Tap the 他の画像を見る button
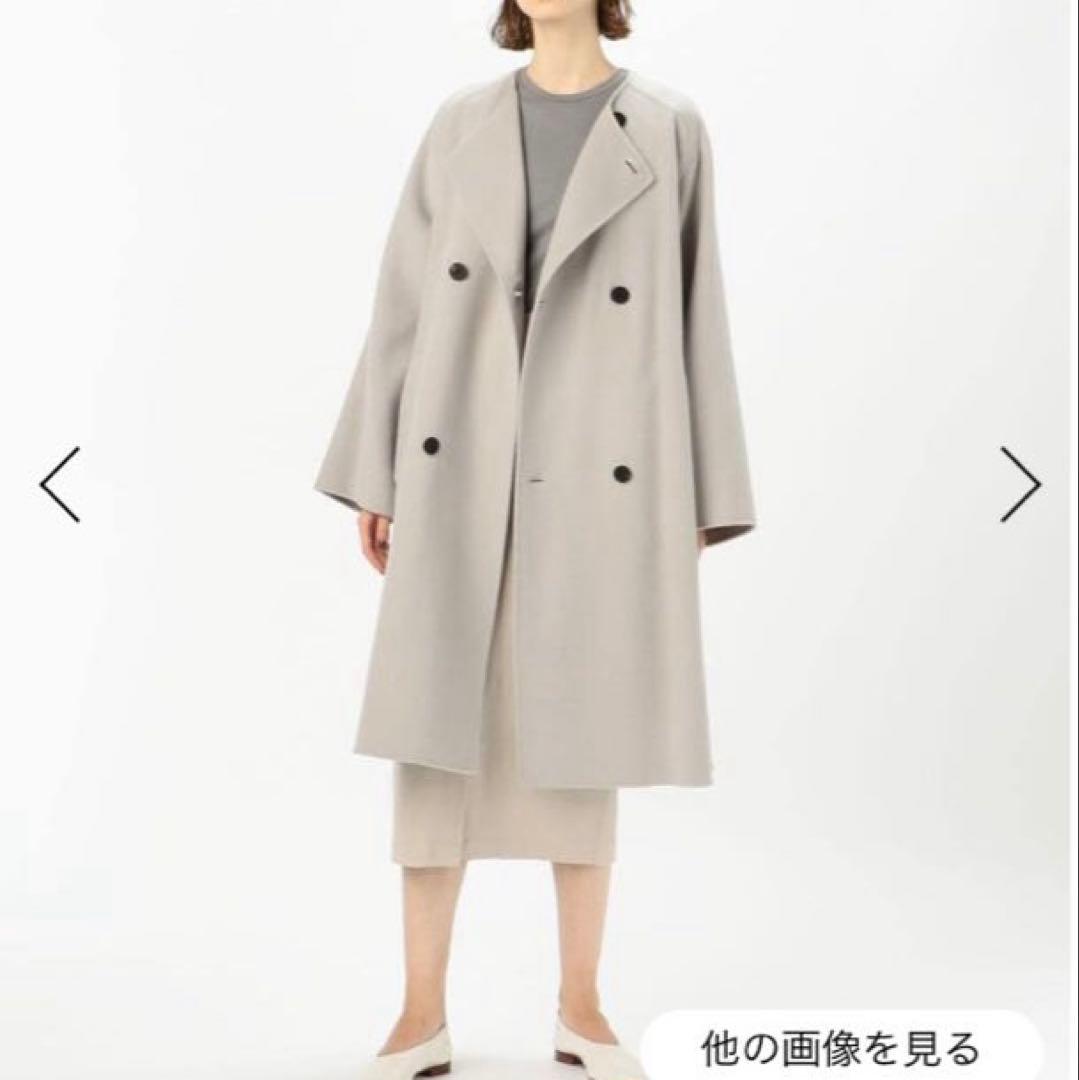 (840, 1049)
